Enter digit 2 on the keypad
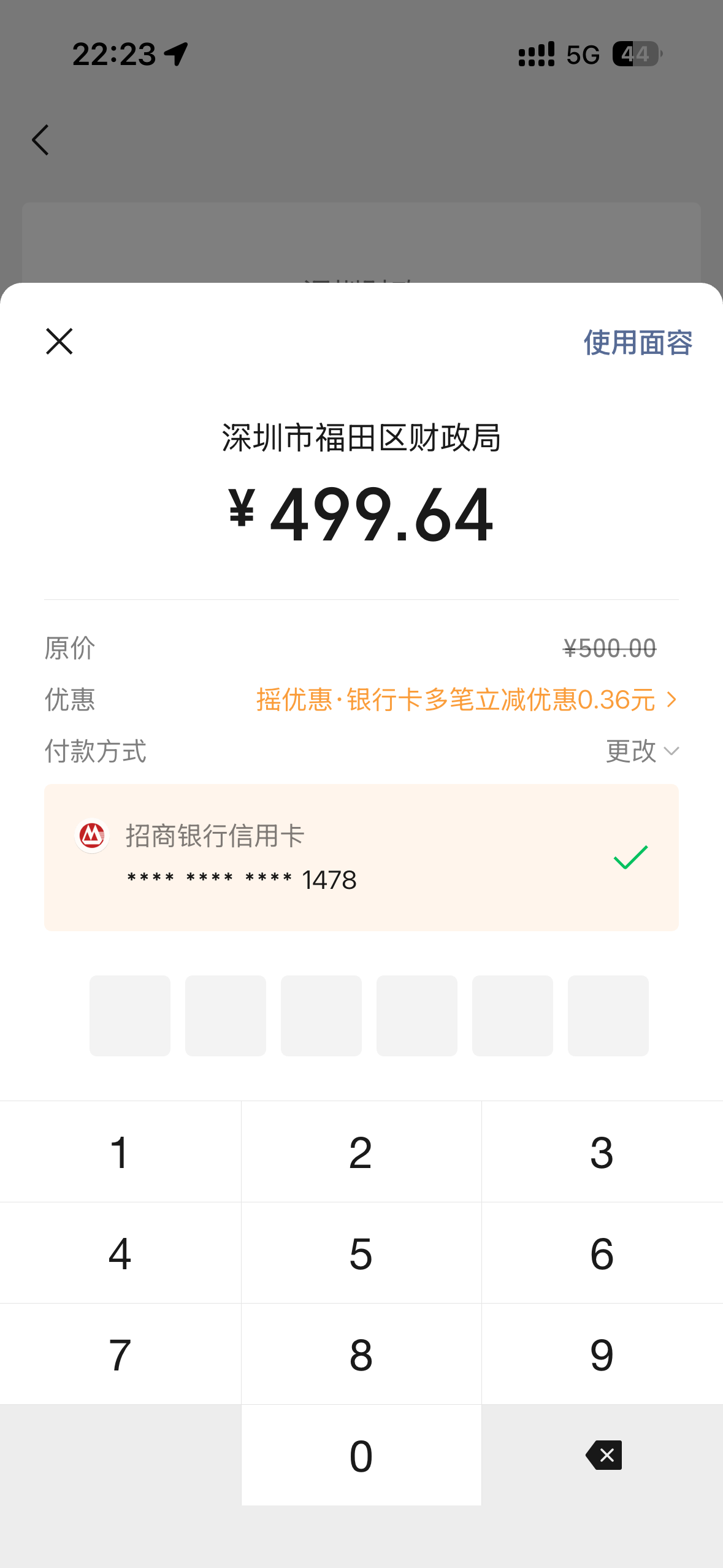 [361, 1152]
